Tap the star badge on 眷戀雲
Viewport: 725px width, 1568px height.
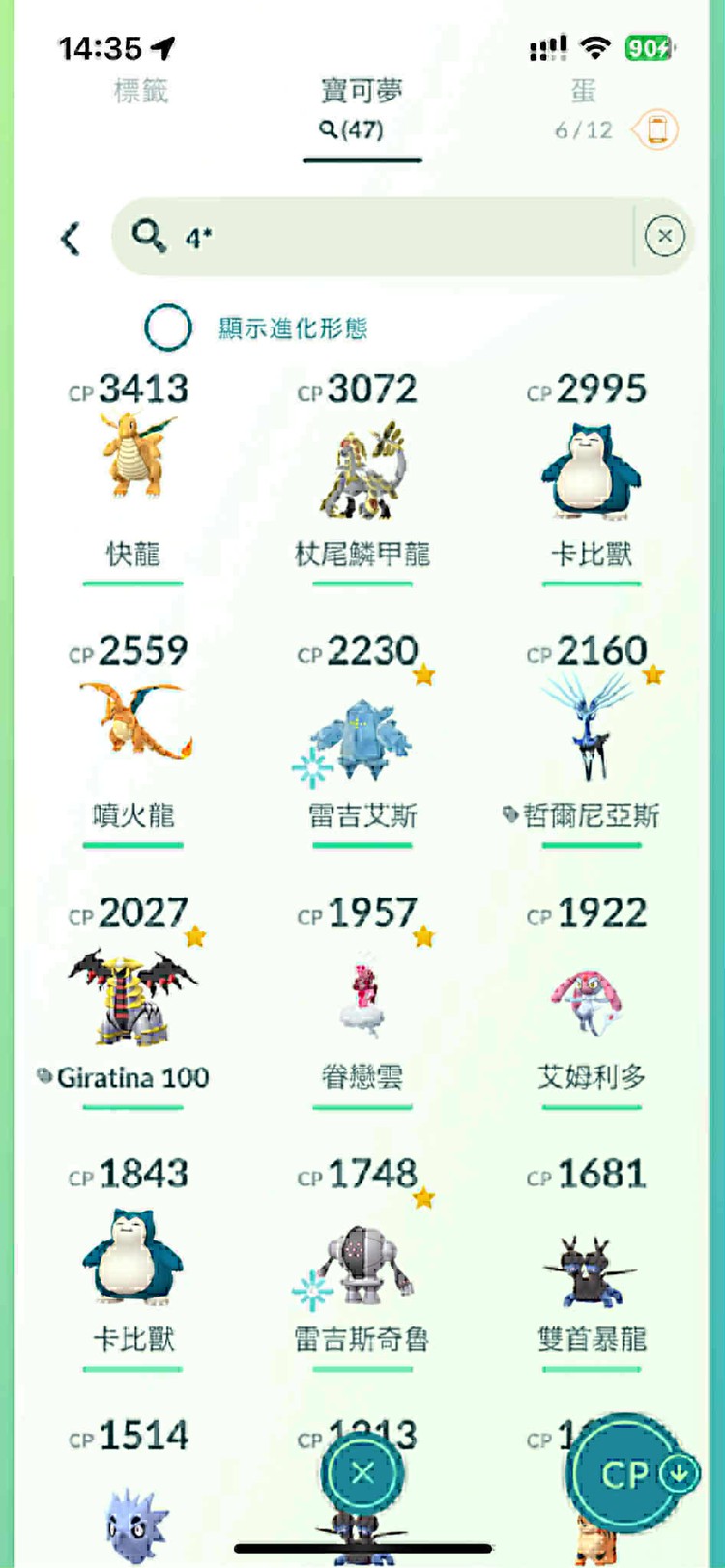[423, 935]
